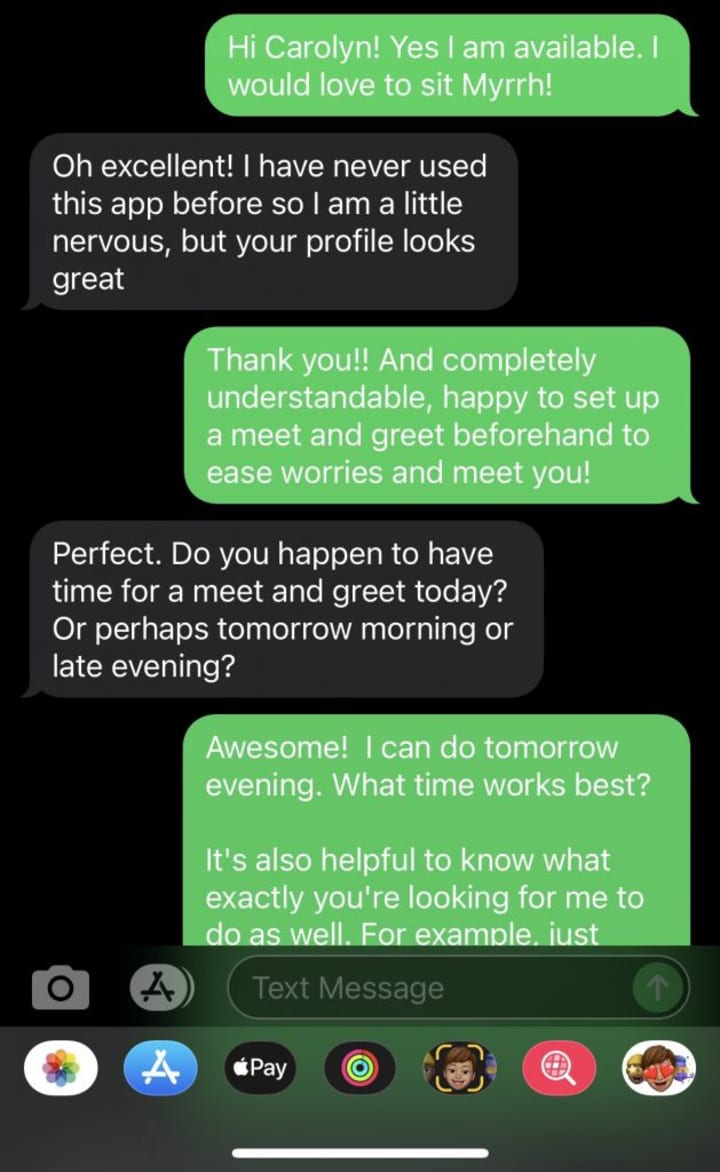Open the Fitness activity rings app
Screen dimensions: 720x1172
pos(359,1068)
